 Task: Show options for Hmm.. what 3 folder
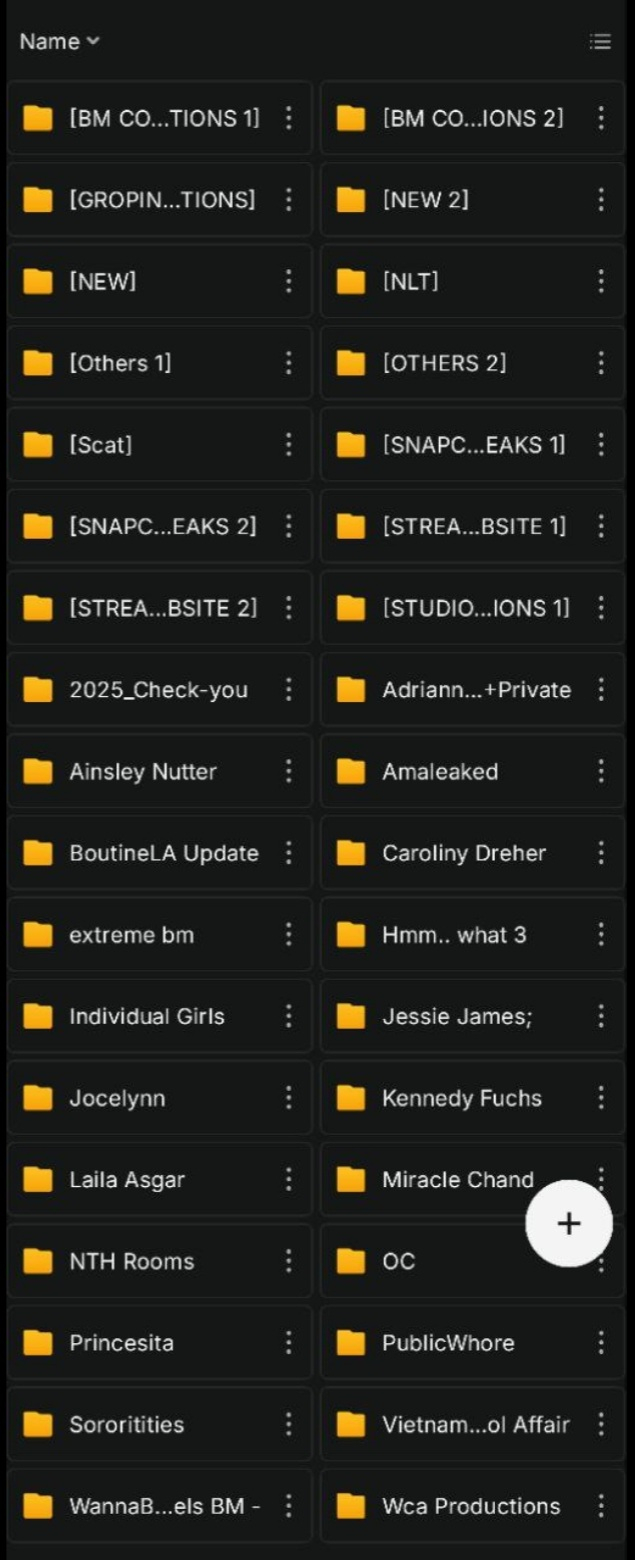601,935
